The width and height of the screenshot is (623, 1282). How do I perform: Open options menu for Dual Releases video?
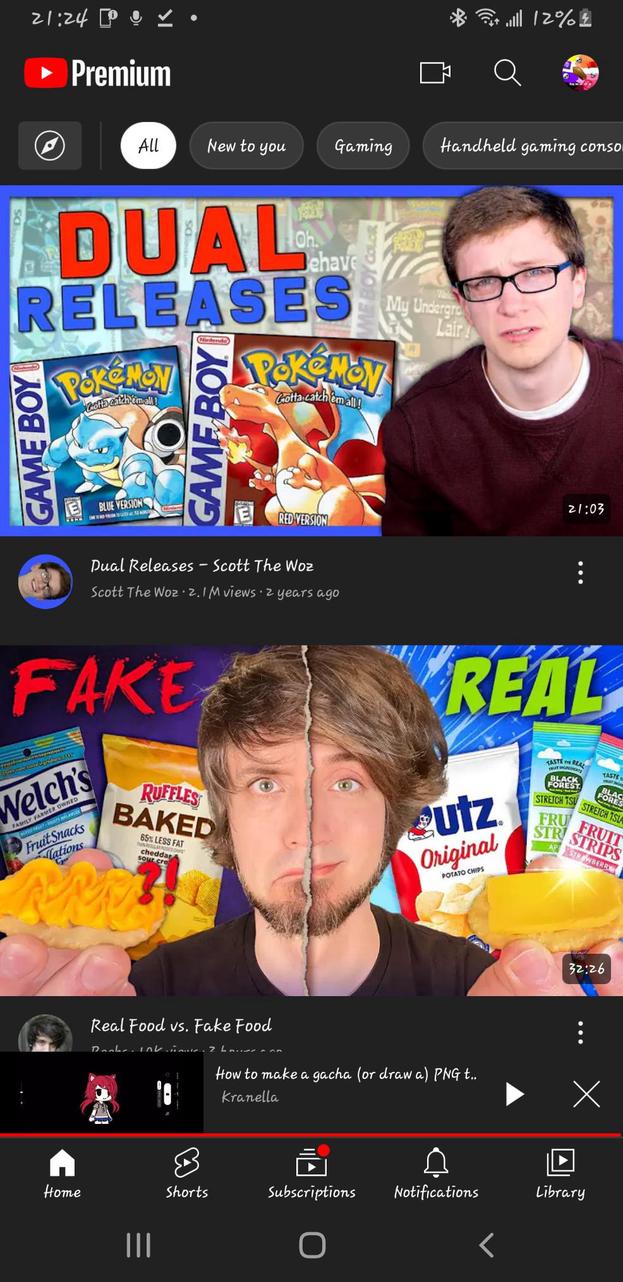tap(580, 573)
